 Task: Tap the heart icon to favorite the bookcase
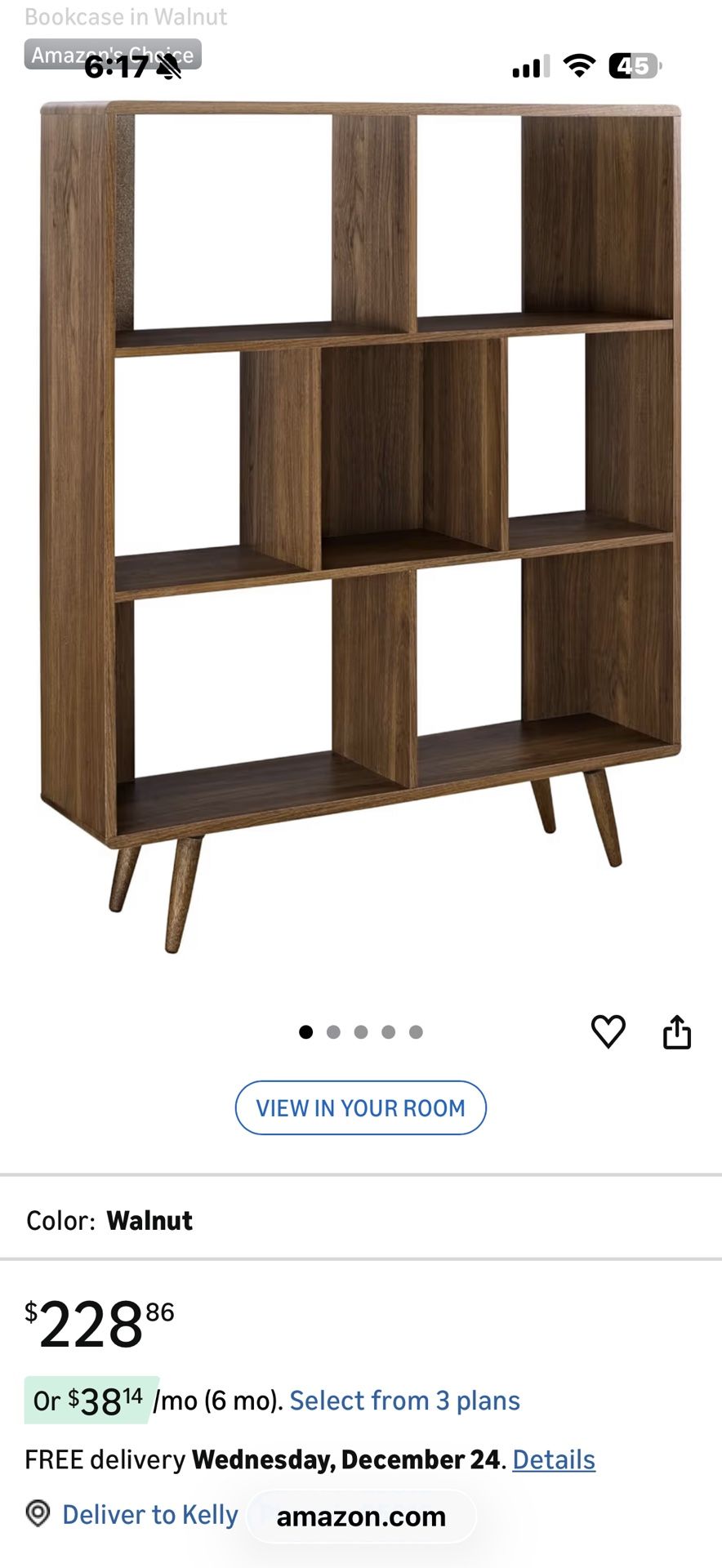tap(608, 1031)
